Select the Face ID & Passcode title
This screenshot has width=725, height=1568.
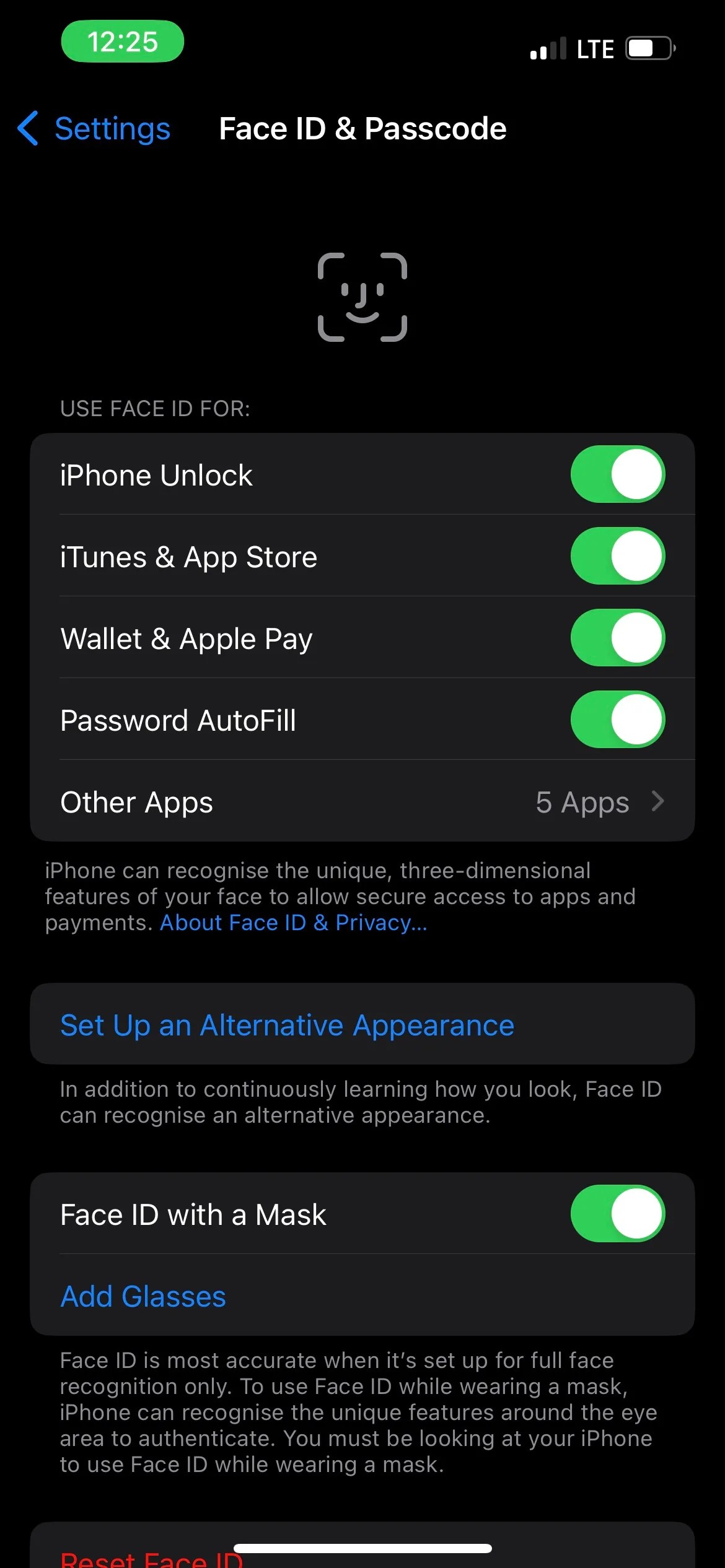(x=362, y=129)
